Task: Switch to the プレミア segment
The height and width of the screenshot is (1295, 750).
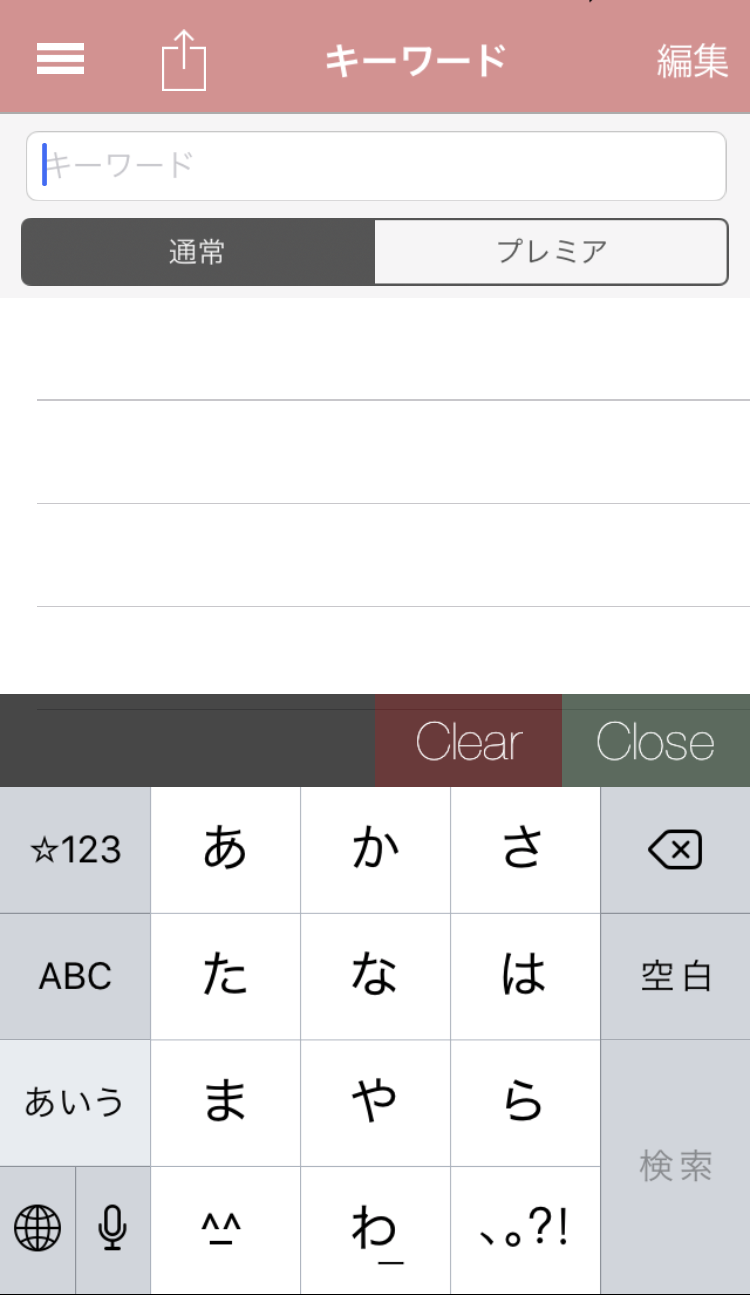Action: point(551,252)
